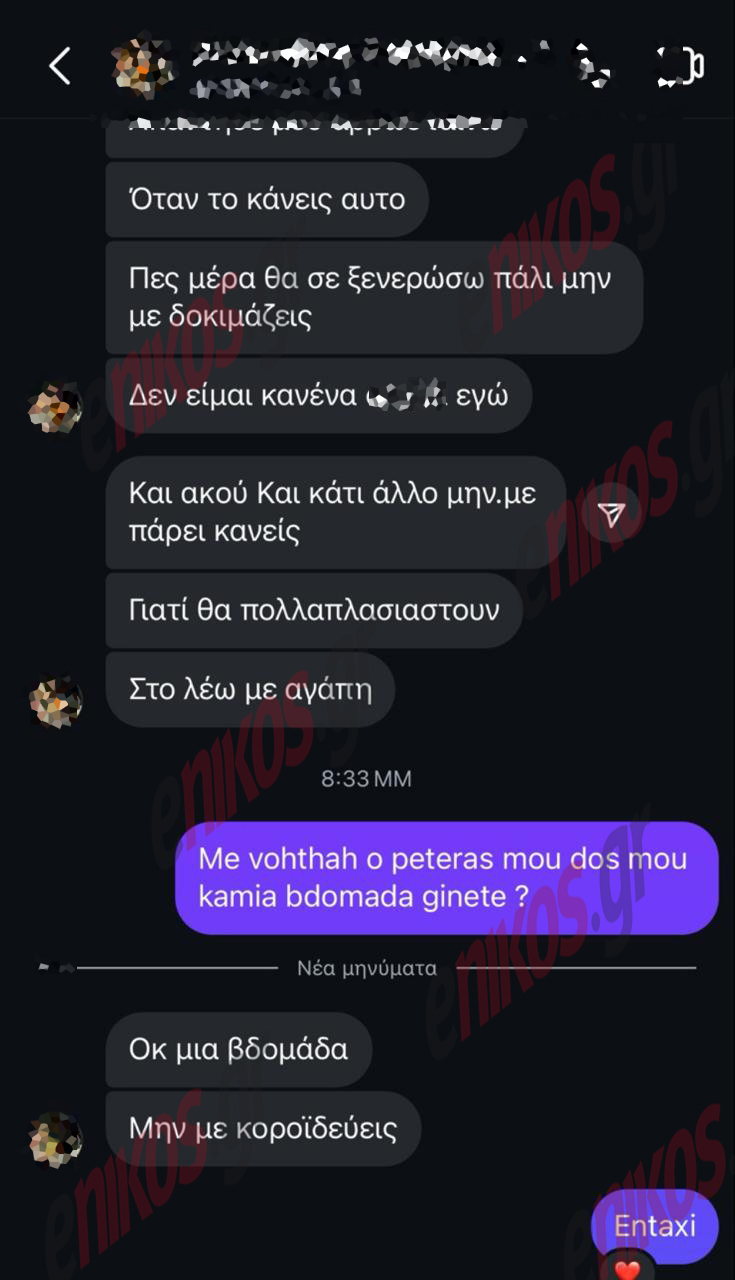The width and height of the screenshot is (735, 1280).
Task: View the heart reaction on "Entaxi"
Action: tap(627, 1269)
